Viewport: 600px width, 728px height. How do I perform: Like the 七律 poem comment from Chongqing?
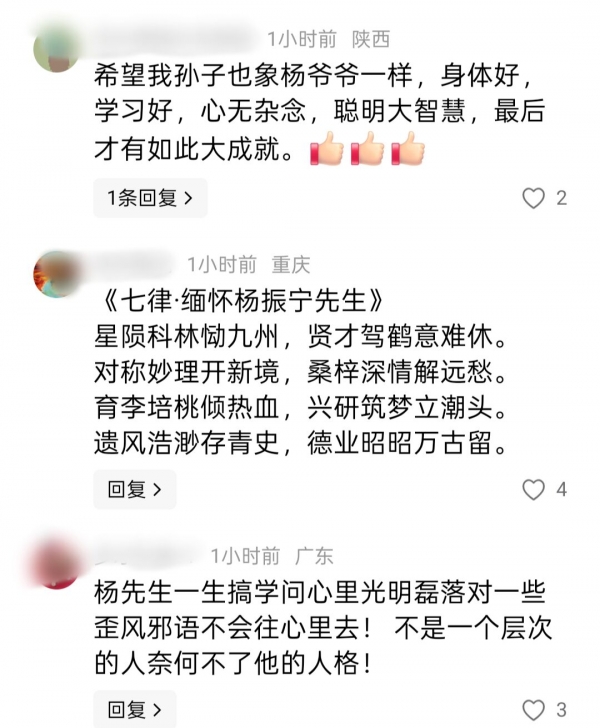click(x=535, y=489)
